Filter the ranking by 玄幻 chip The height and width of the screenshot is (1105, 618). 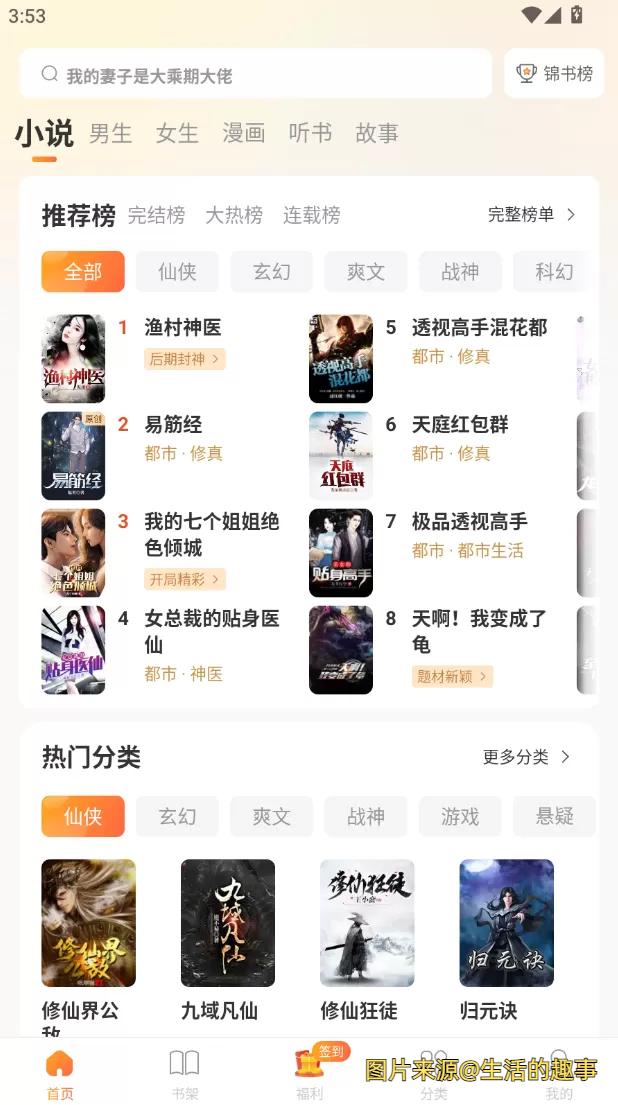(271, 272)
